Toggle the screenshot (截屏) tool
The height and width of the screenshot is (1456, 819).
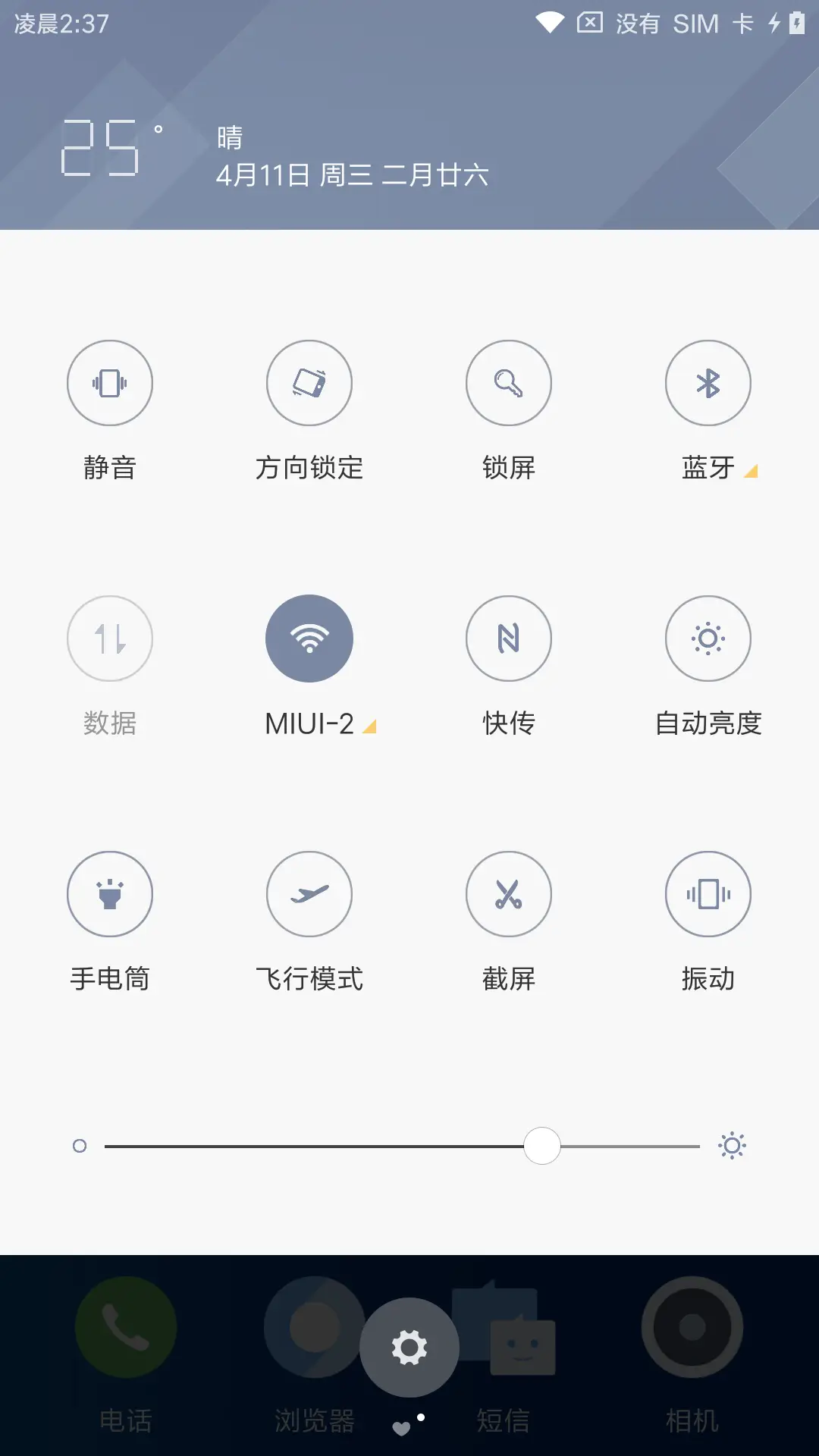pos(508,894)
